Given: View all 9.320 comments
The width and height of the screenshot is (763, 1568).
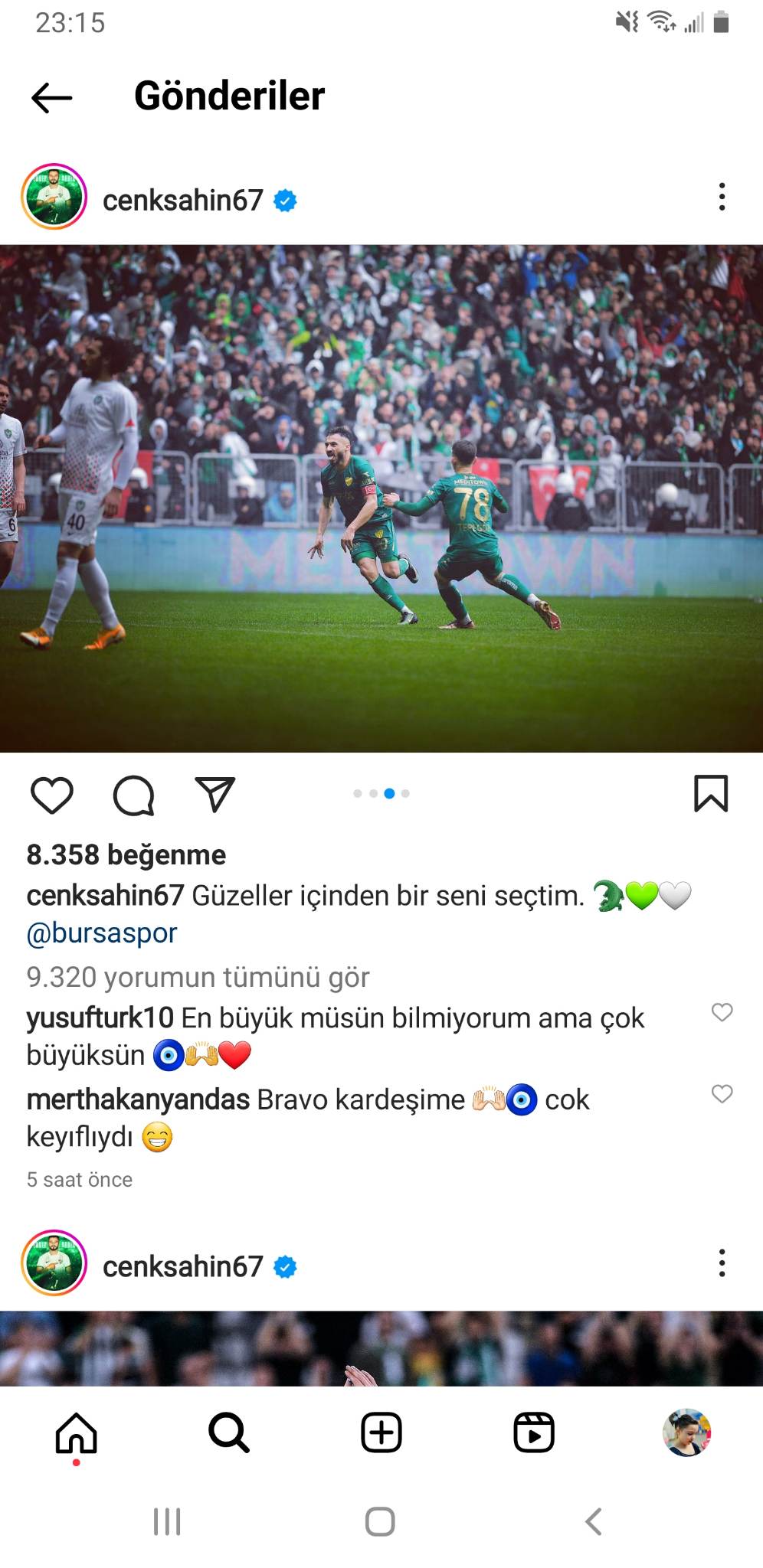Looking at the screenshot, I should [198, 978].
